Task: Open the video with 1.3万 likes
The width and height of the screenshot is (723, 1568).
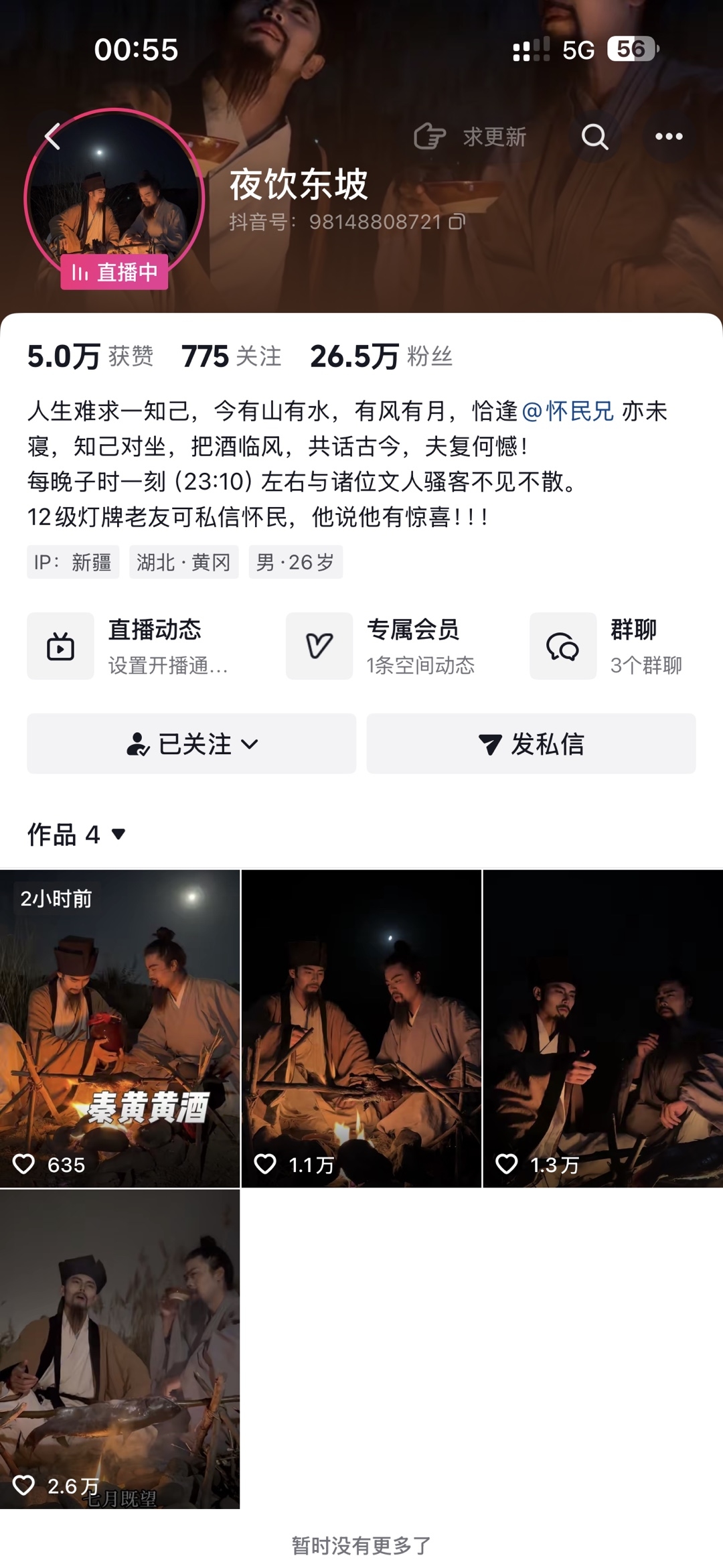Action: coord(603,1029)
